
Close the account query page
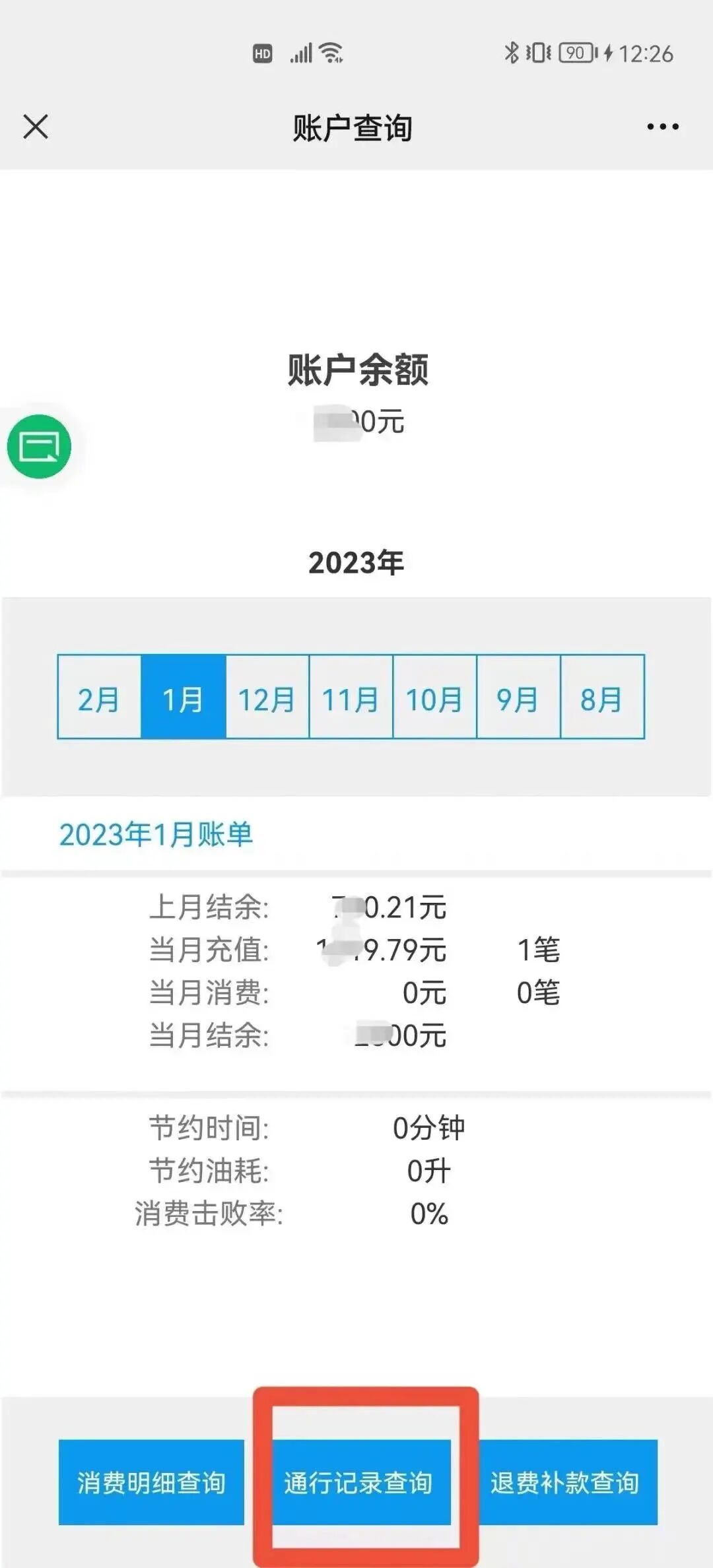click(x=36, y=127)
